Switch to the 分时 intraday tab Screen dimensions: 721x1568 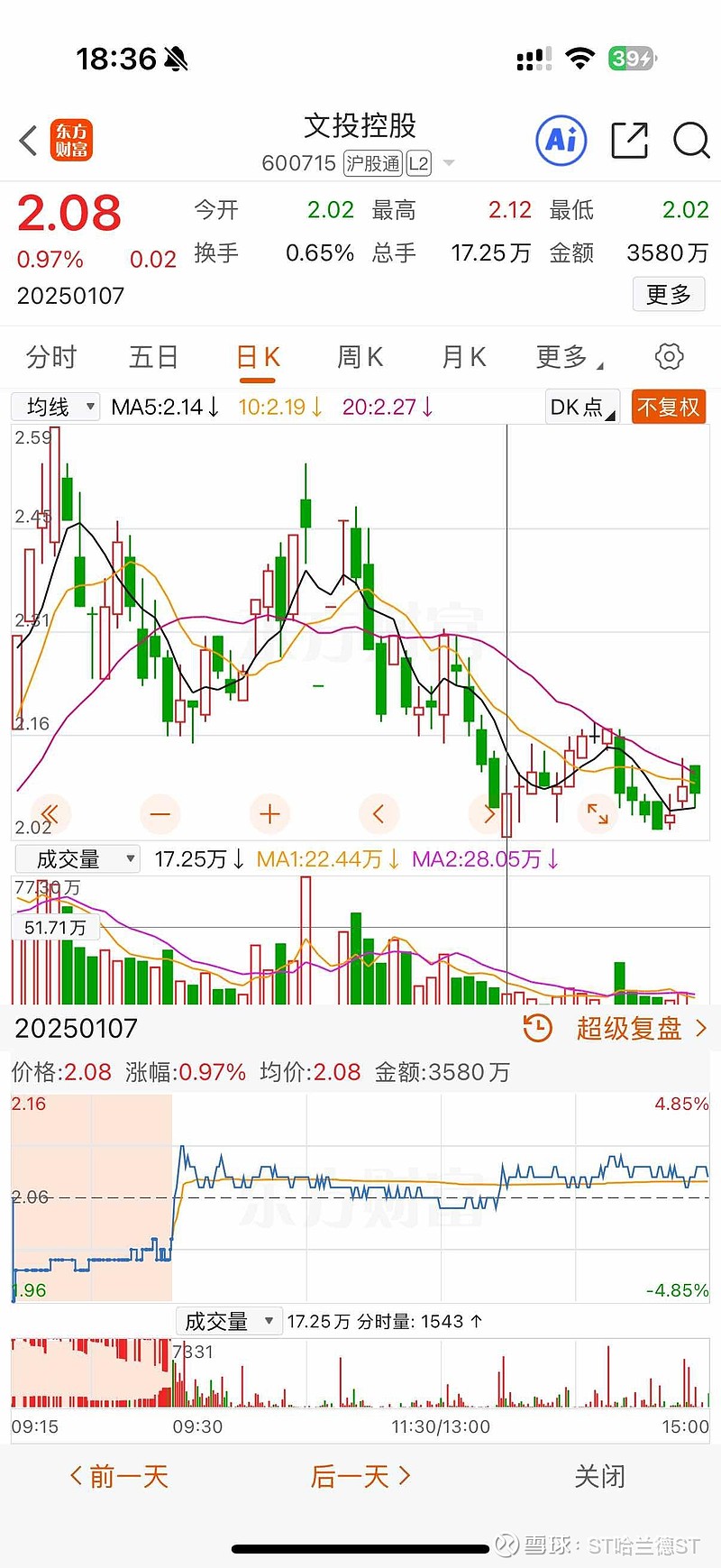[x=51, y=356]
